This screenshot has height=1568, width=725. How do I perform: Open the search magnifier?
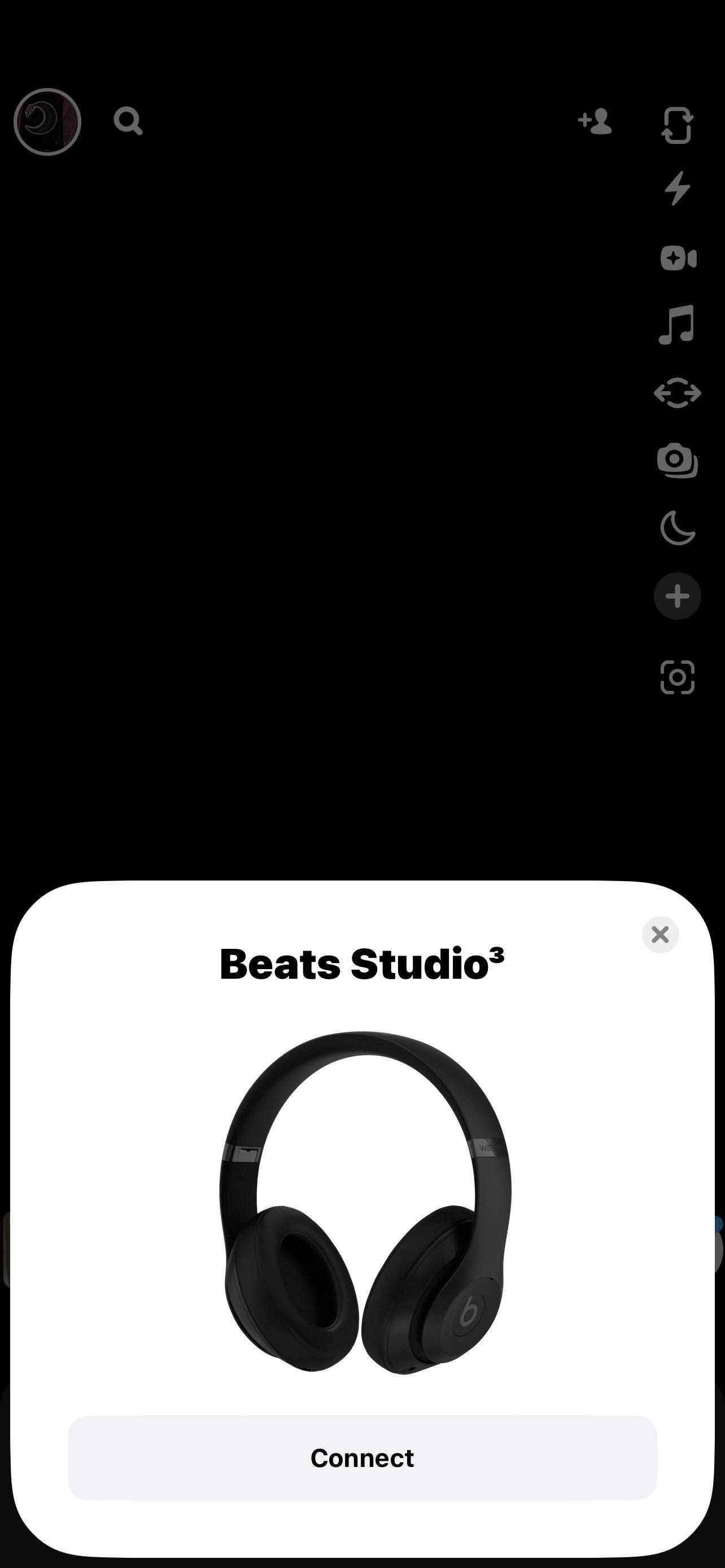point(128,121)
